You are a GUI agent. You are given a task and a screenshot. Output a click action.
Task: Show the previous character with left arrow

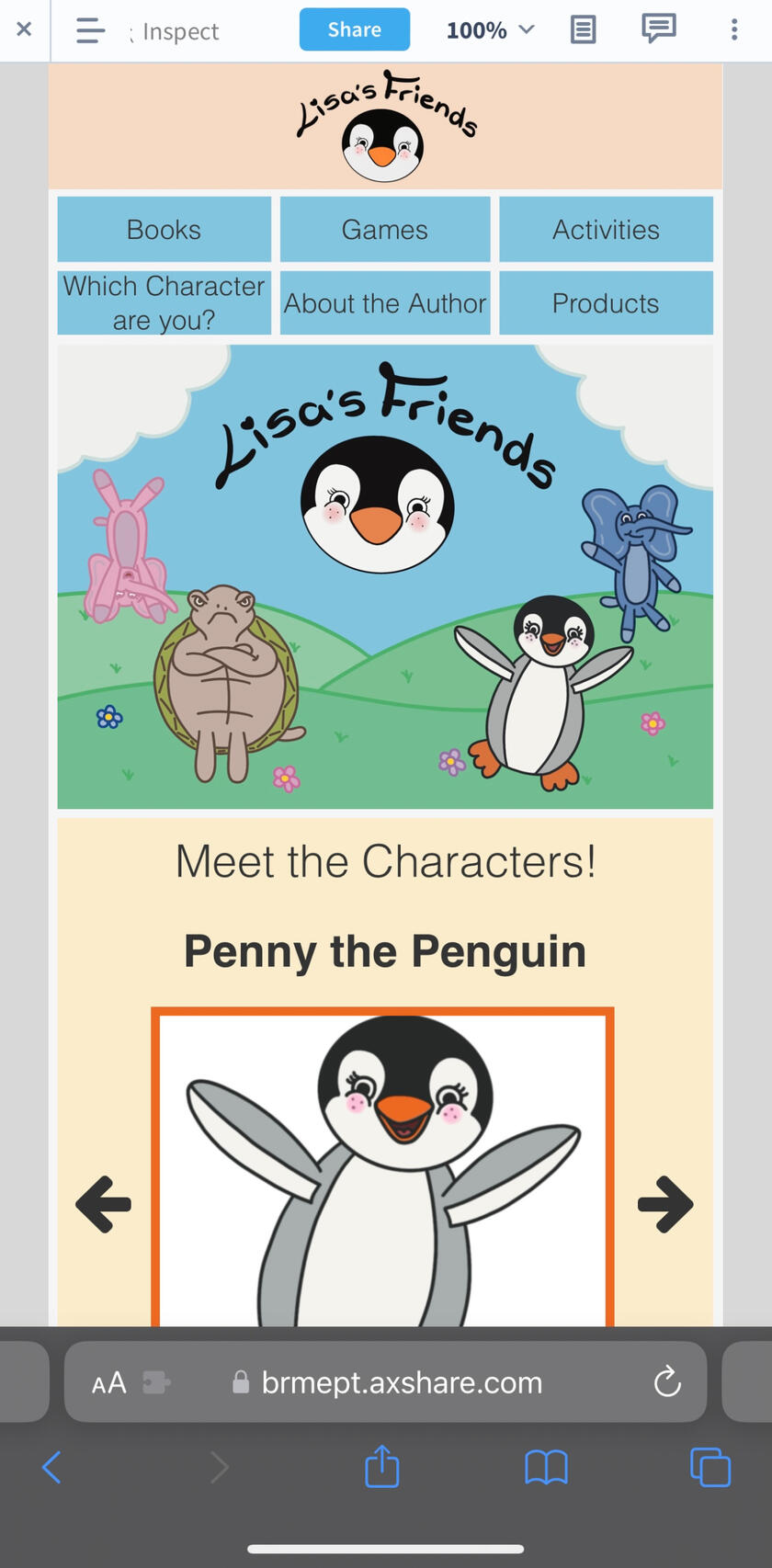(x=104, y=1203)
